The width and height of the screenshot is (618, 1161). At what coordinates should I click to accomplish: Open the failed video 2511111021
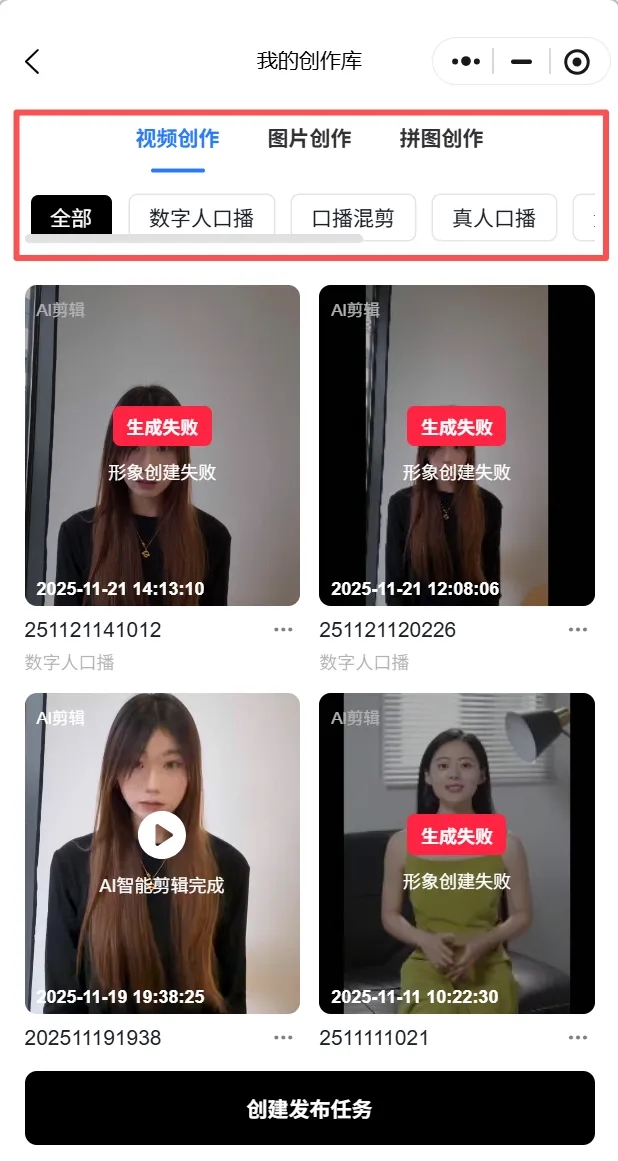click(456, 852)
